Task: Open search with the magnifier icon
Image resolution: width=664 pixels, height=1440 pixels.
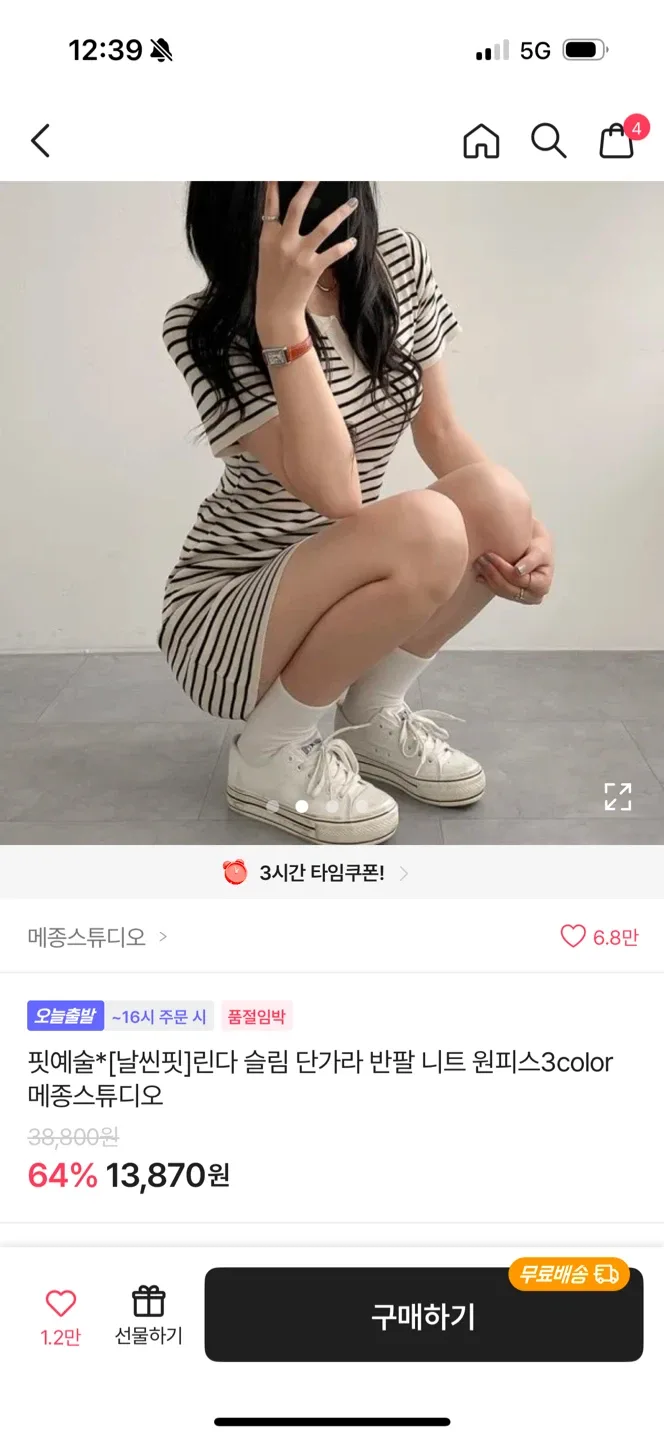Action: click(x=548, y=141)
